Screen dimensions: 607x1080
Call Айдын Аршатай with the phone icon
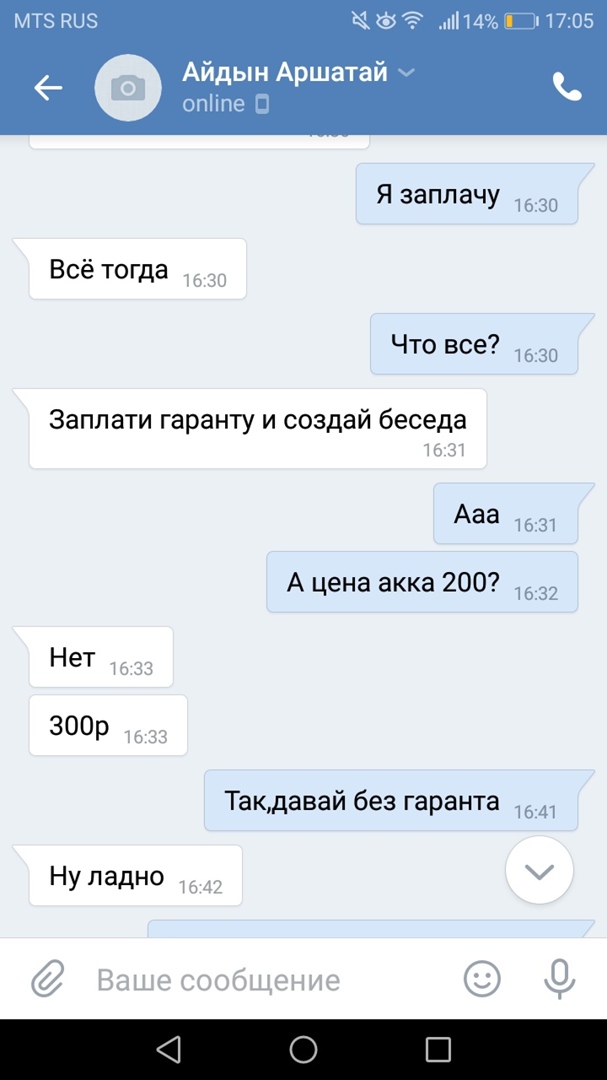coord(567,88)
